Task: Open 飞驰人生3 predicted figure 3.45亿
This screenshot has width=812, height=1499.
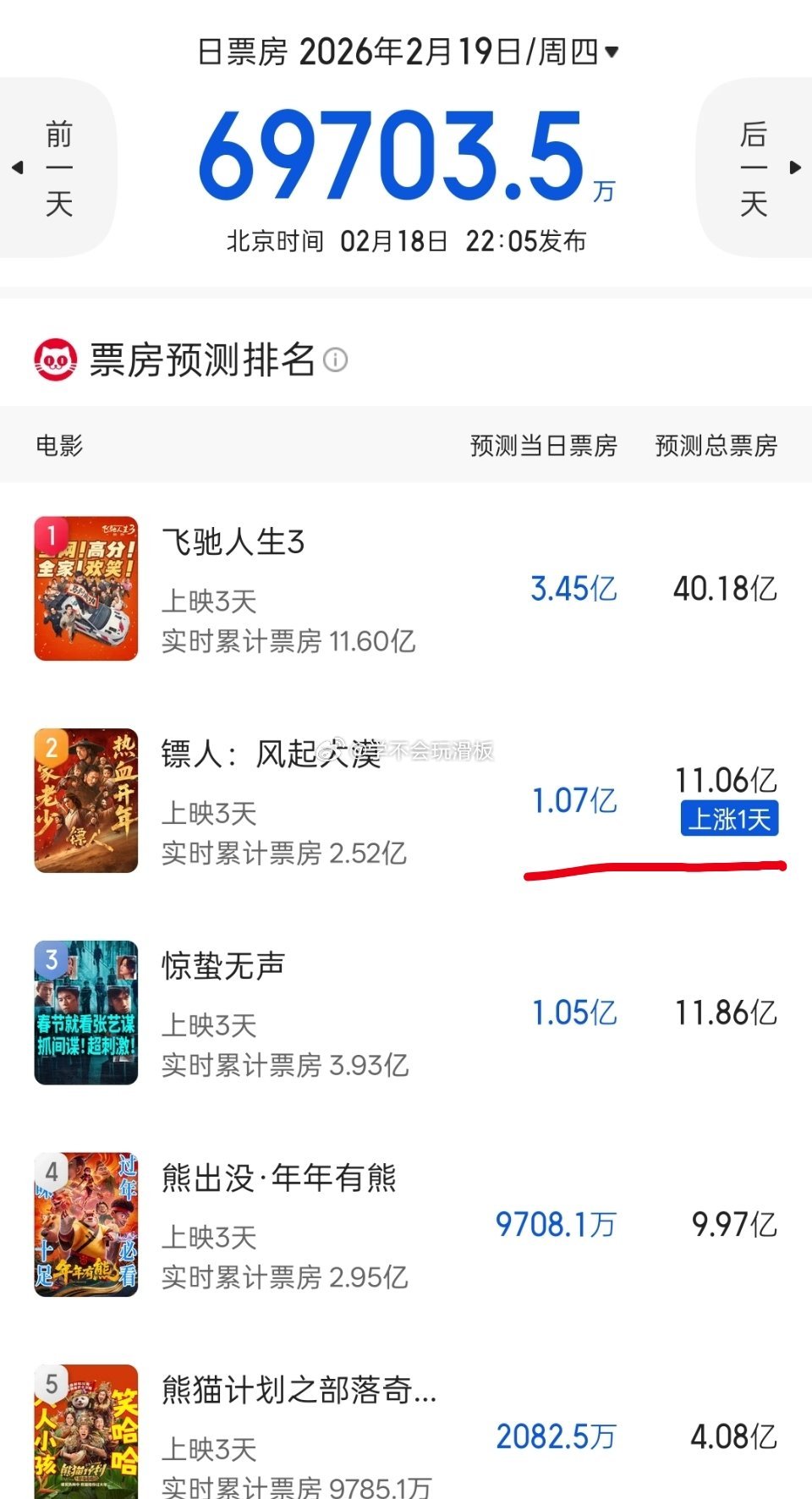Action: 574,588
